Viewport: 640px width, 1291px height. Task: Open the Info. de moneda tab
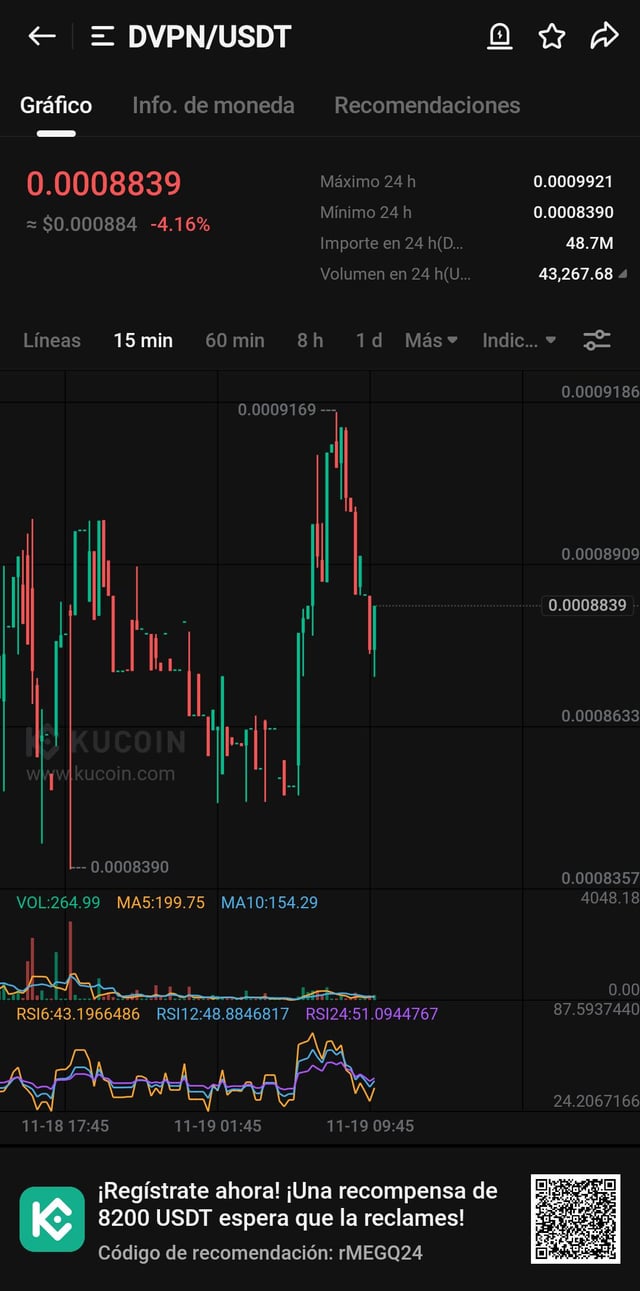[x=213, y=105]
